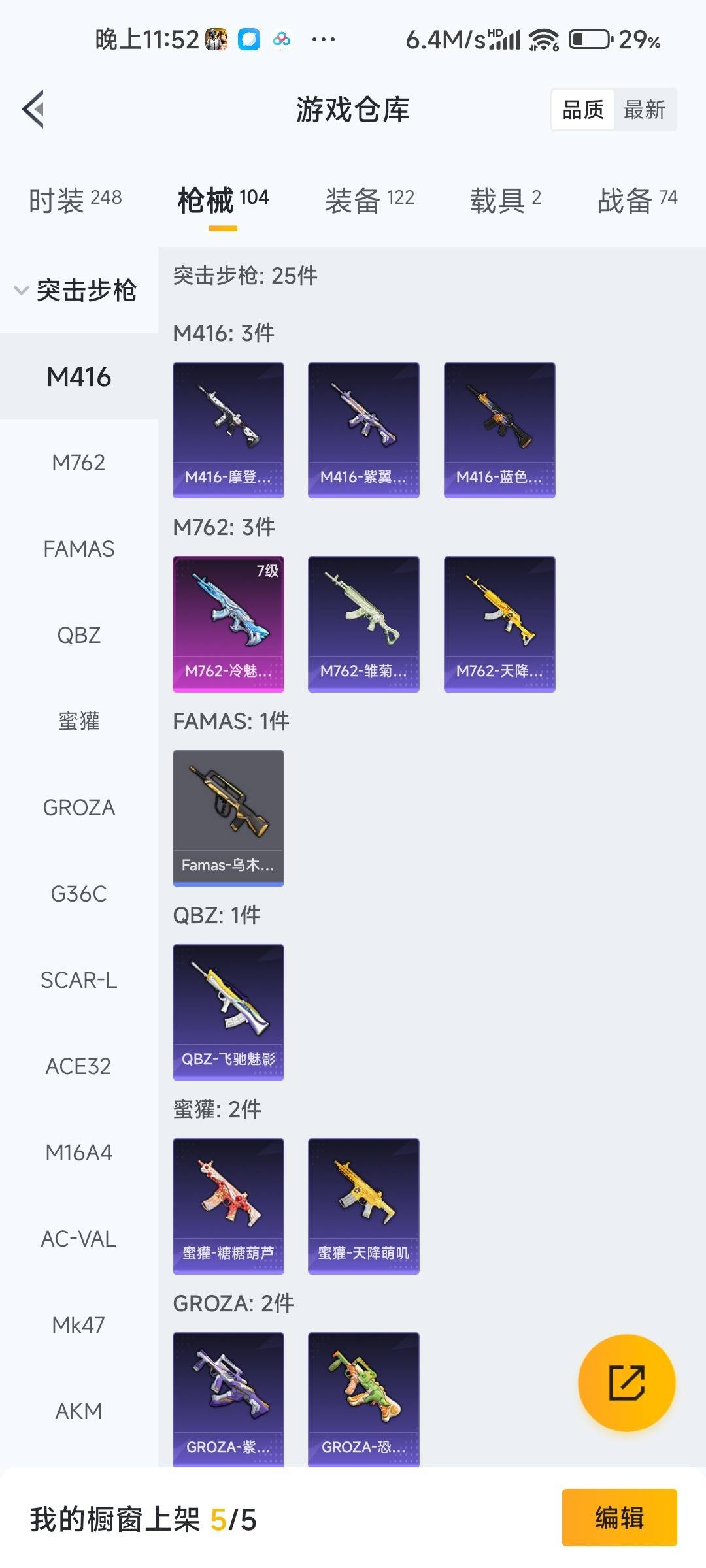Switch to the 时装 tab
The width and height of the screenshot is (706, 1568).
pyautogui.click(x=75, y=200)
